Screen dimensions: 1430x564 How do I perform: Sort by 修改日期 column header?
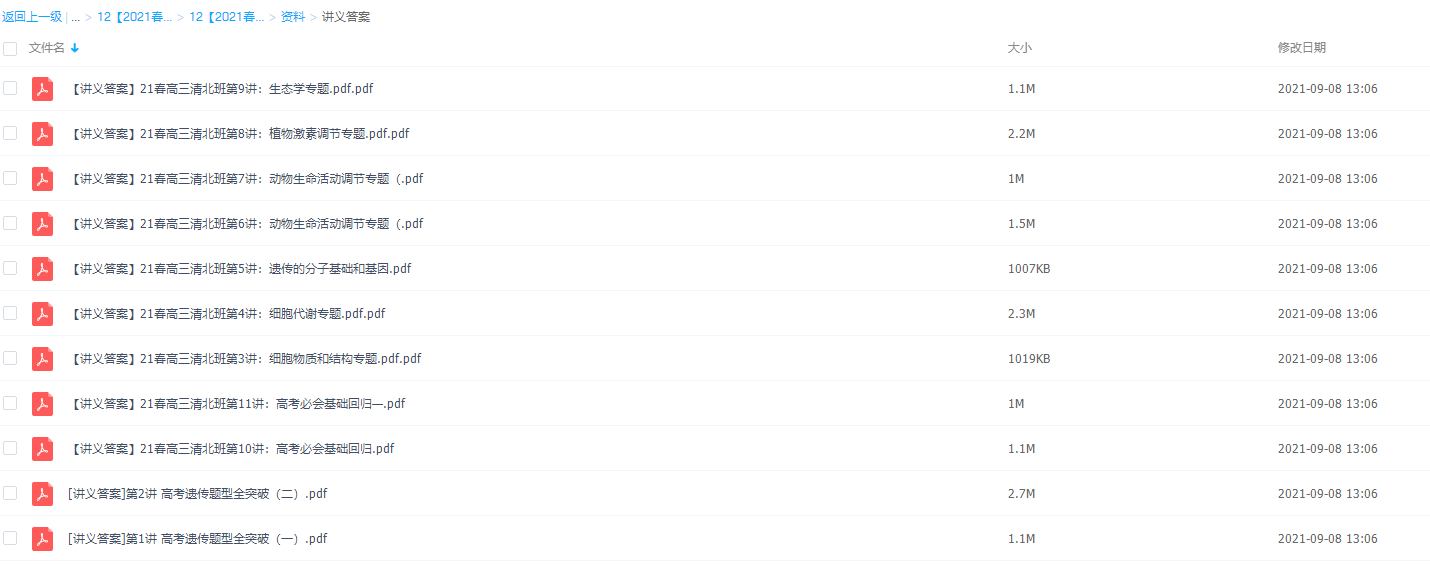[x=1301, y=48]
